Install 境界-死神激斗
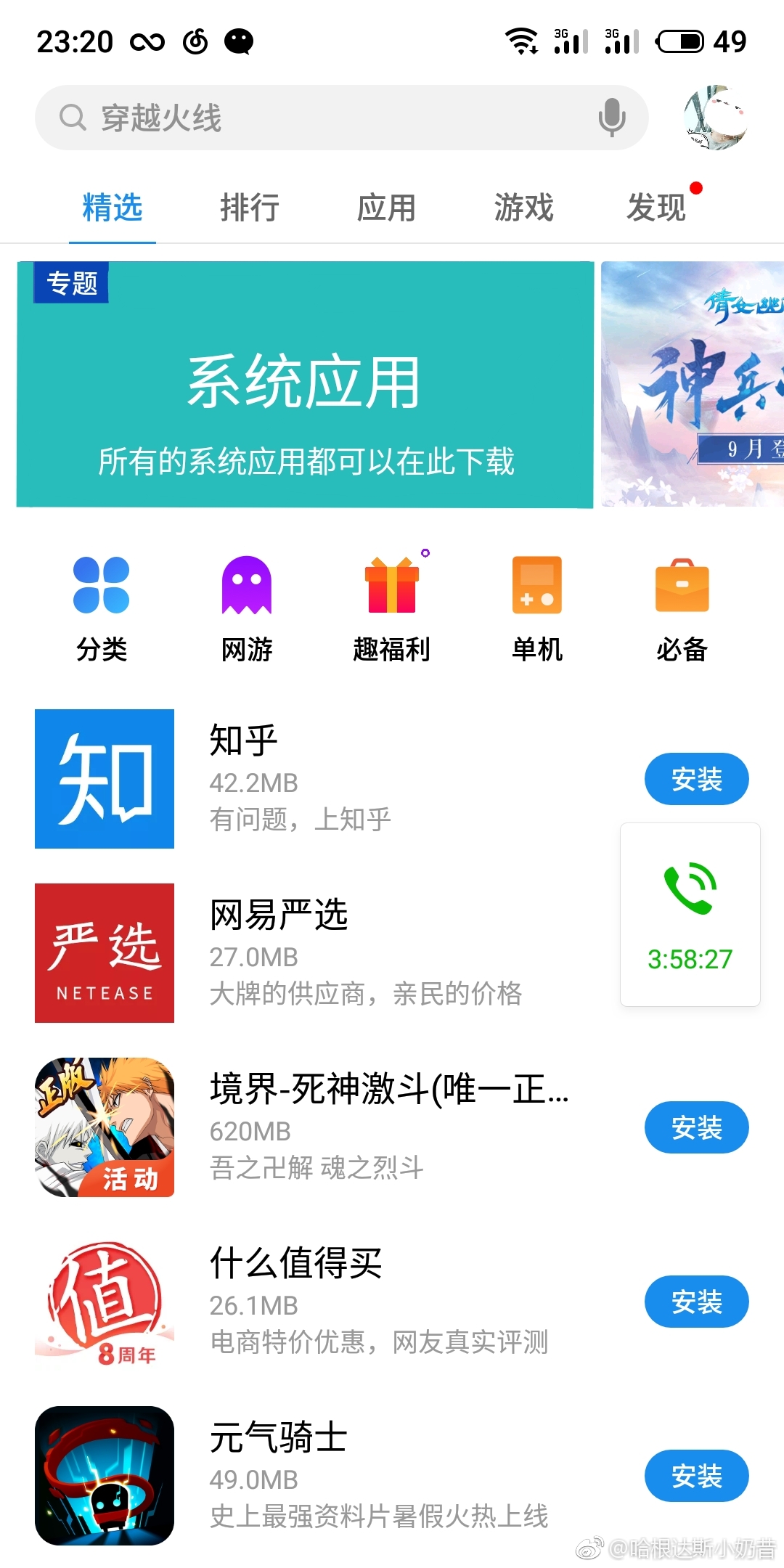The image size is (784, 1568). tap(697, 1127)
